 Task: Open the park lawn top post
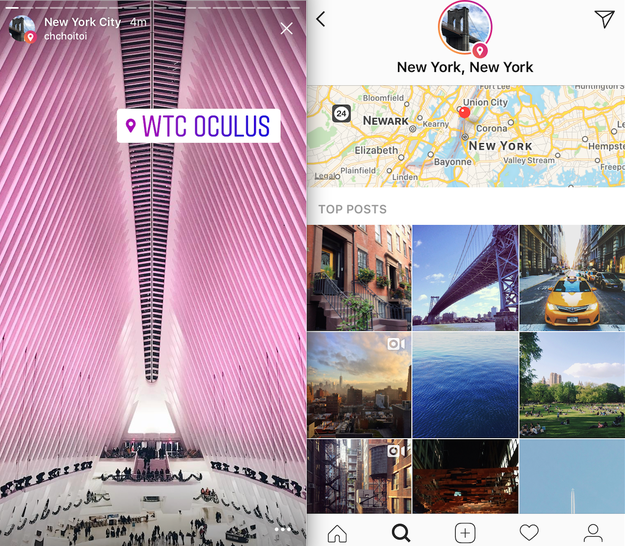572,384
